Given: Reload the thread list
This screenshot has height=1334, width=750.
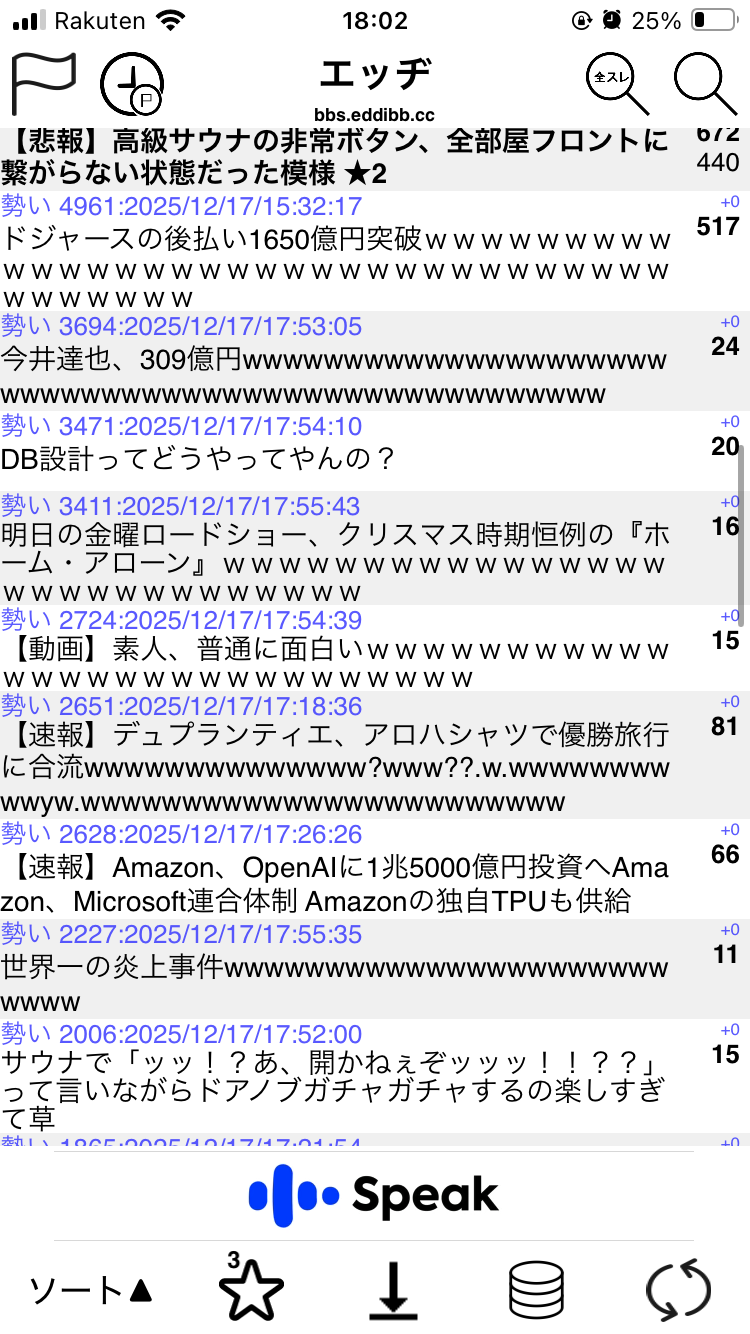Looking at the screenshot, I should click(679, 1291).
